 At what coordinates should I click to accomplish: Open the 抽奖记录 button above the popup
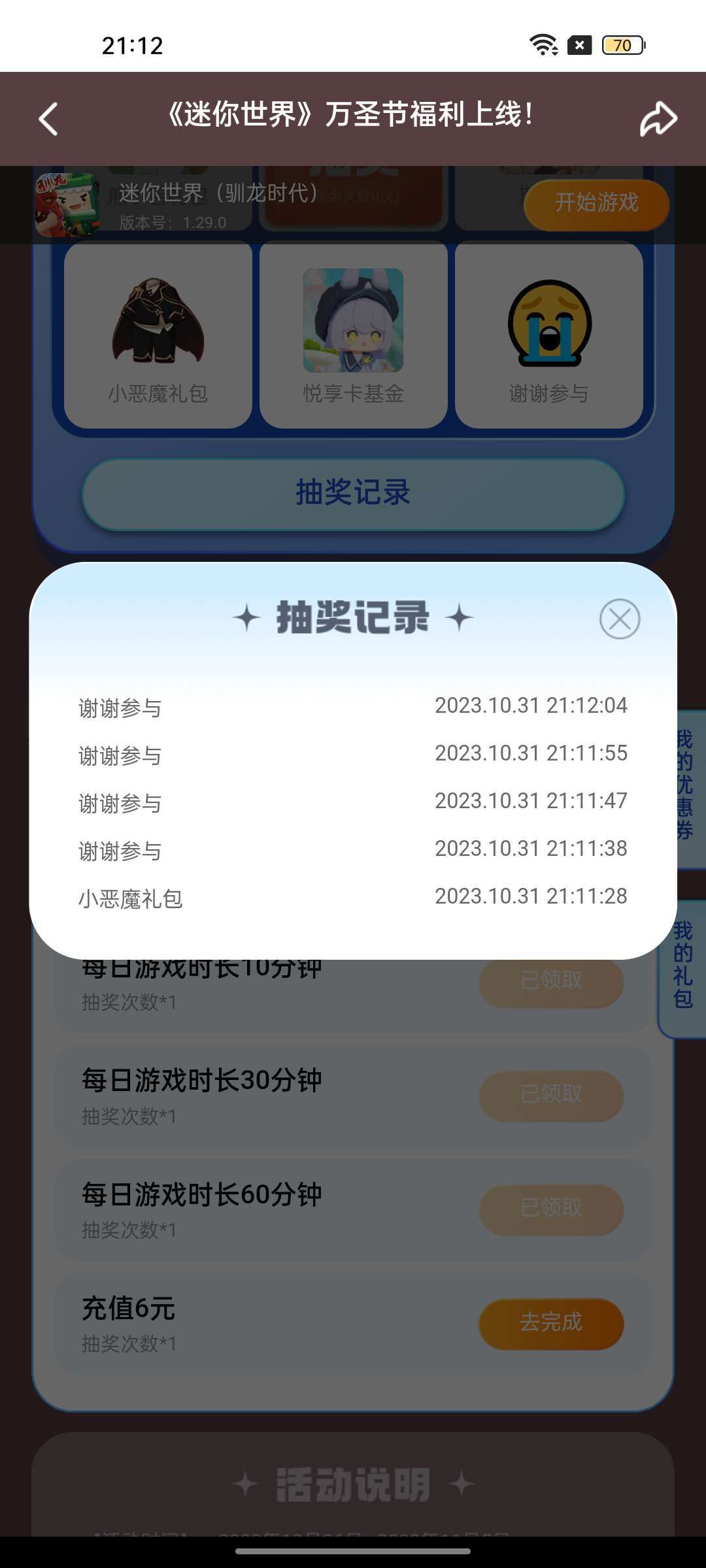pos(353,493)
